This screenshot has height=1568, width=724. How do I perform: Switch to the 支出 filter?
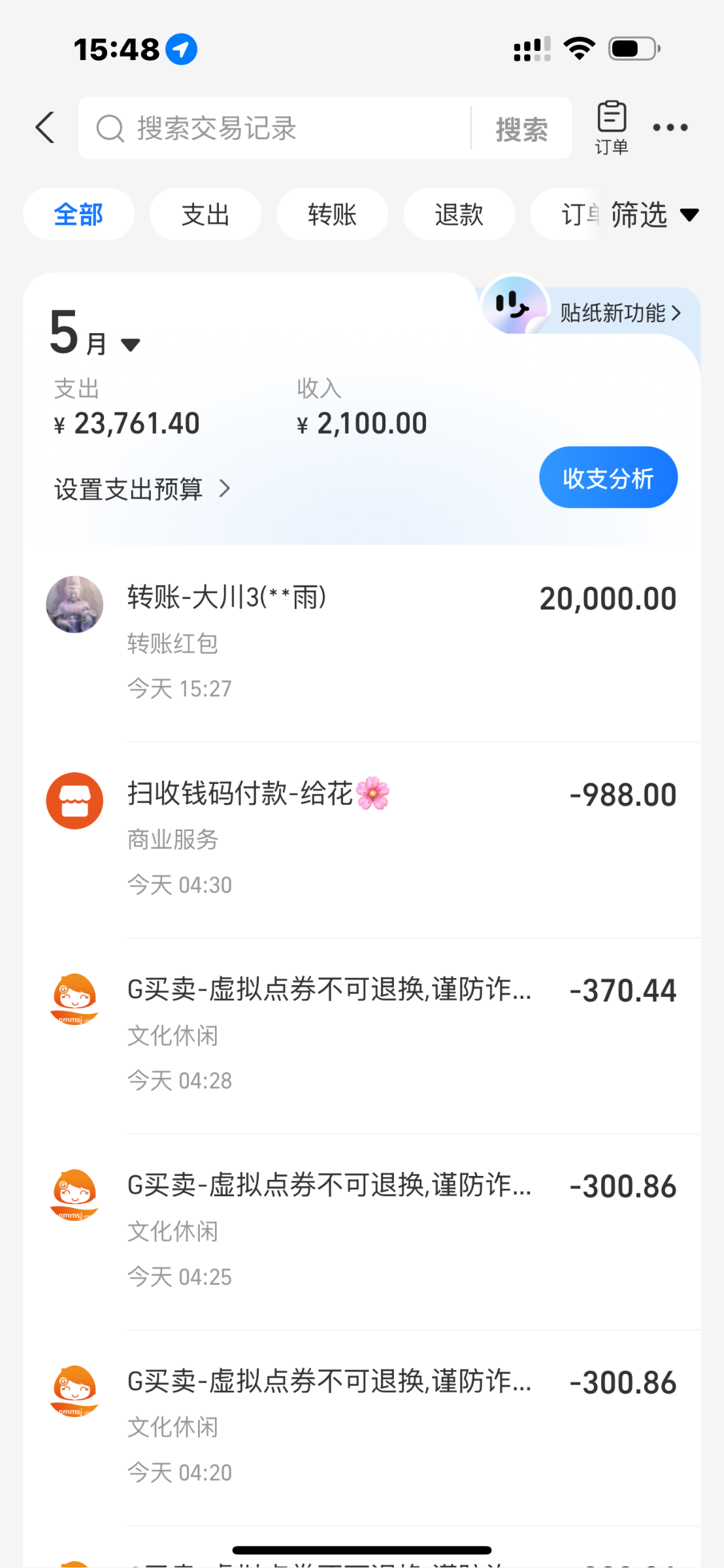click(205, 214)
